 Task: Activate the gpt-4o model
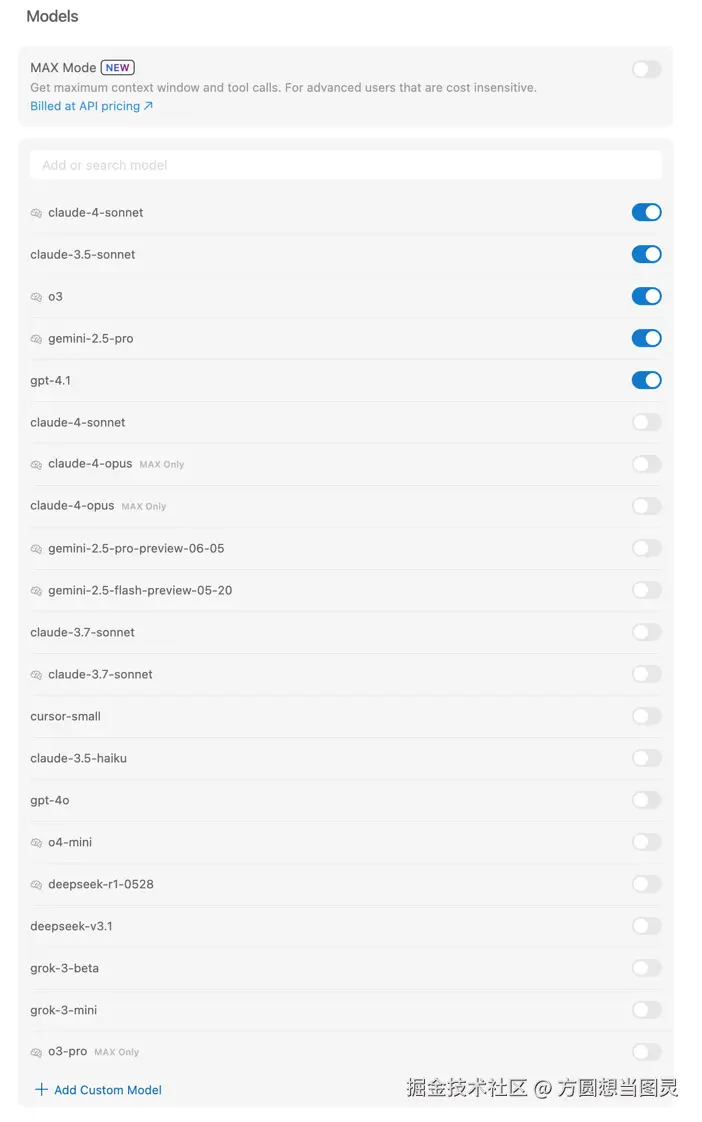pos(646,800)
